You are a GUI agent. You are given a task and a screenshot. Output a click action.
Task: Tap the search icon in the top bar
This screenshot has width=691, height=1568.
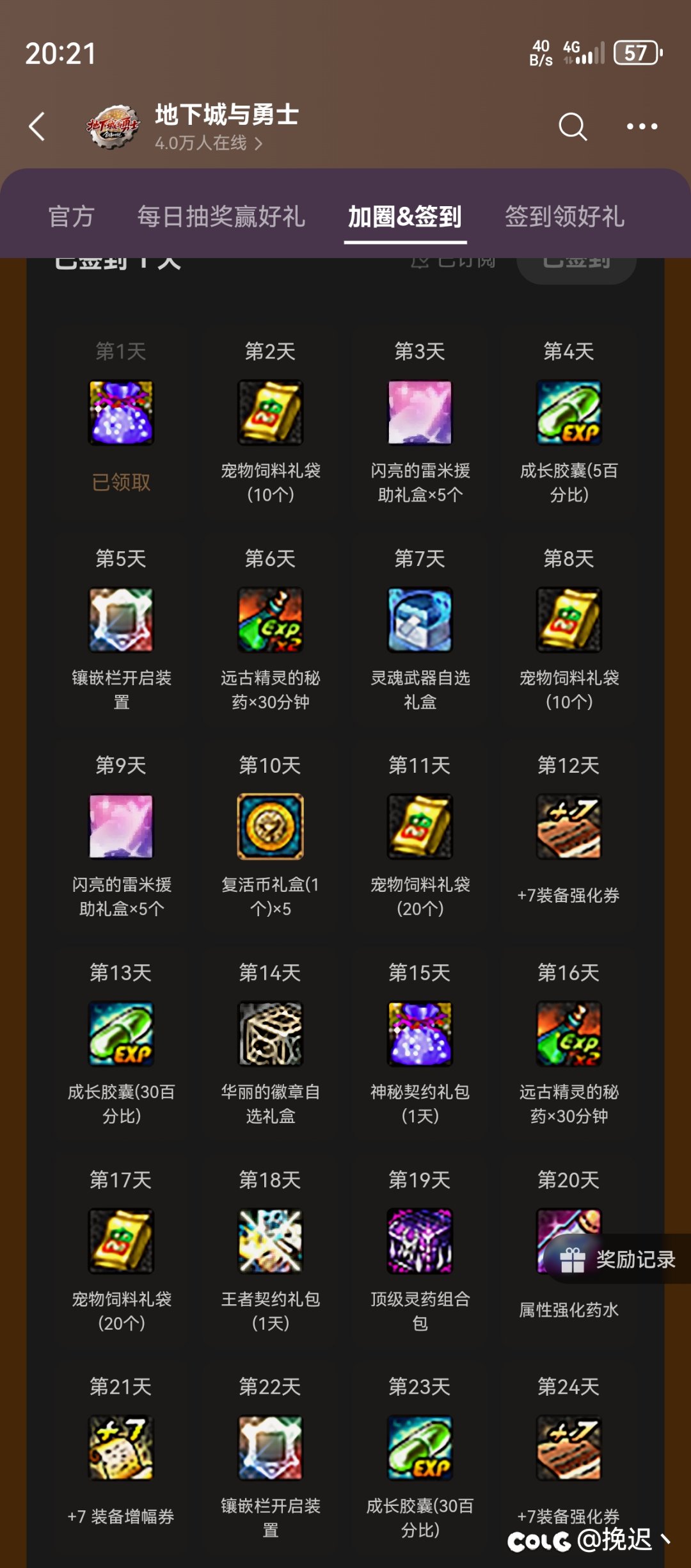(574, 126)
